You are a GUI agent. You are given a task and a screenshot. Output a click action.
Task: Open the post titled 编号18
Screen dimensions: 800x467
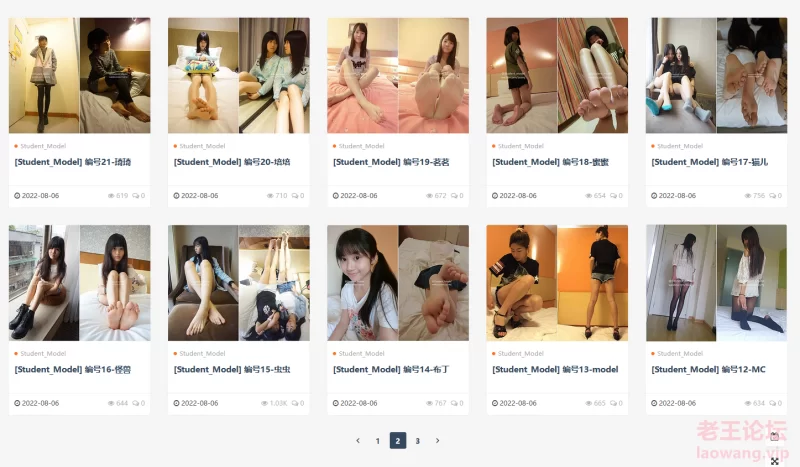point(550,161)
